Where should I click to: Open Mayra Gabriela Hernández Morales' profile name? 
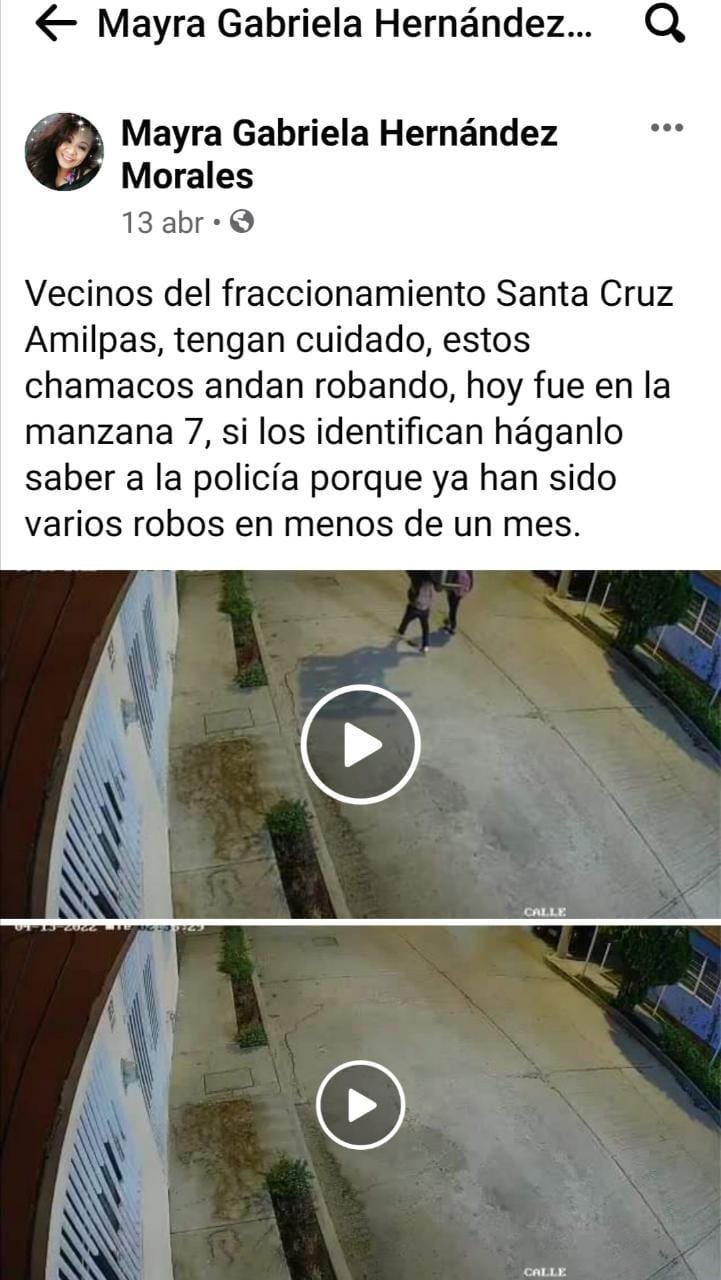(339, 154)
